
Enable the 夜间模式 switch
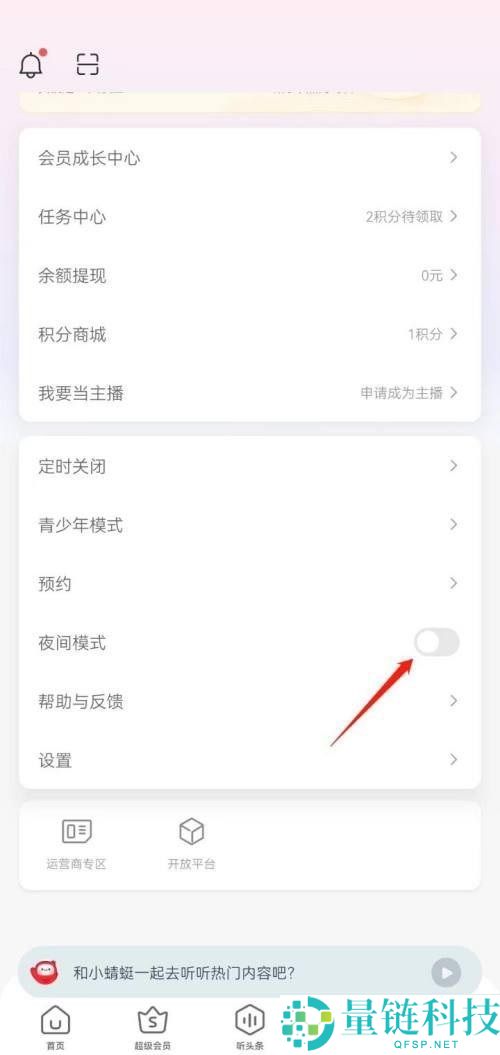[x=437, y=643]
